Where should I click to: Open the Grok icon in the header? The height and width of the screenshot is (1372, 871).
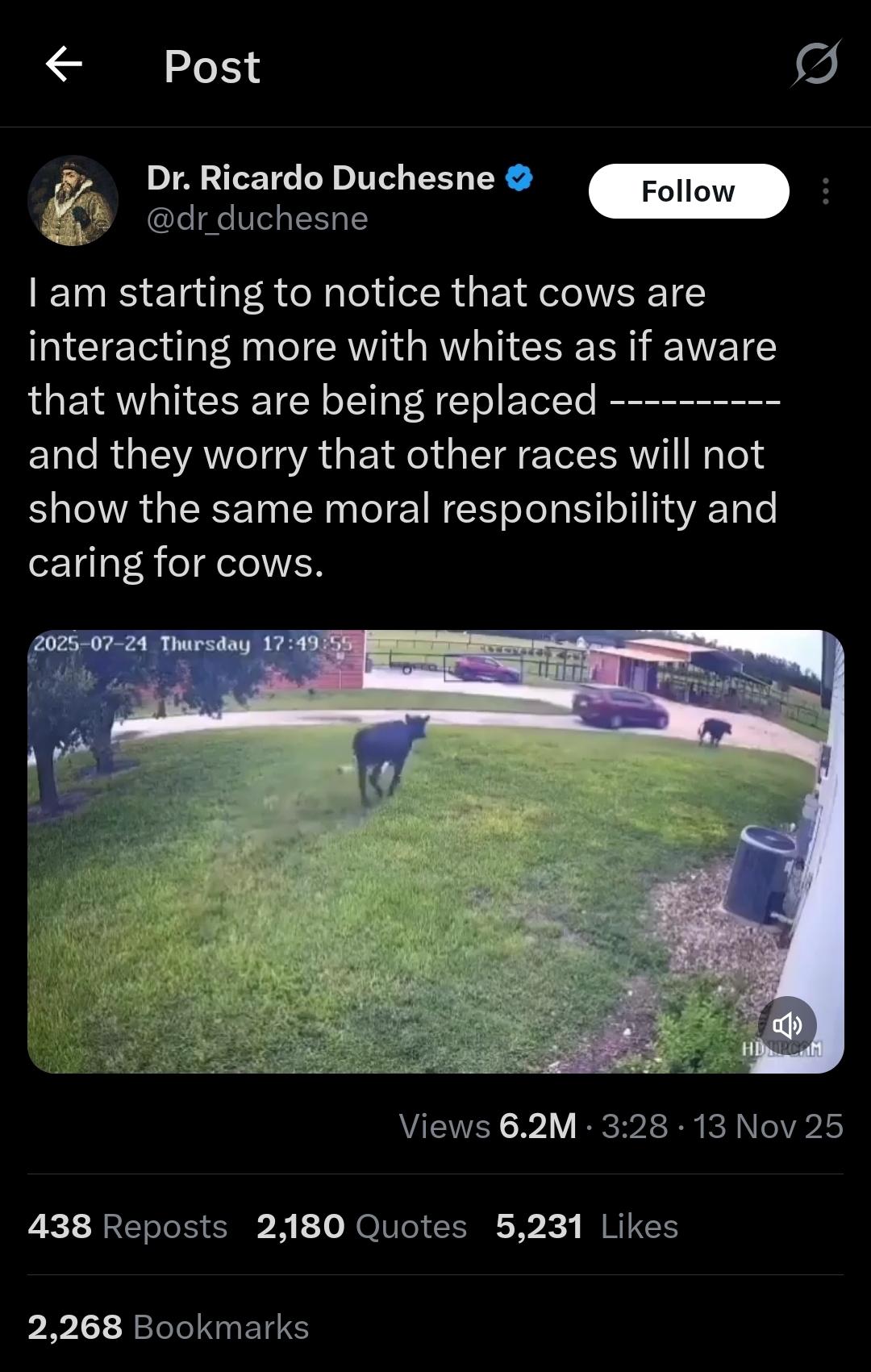(815, 64)
